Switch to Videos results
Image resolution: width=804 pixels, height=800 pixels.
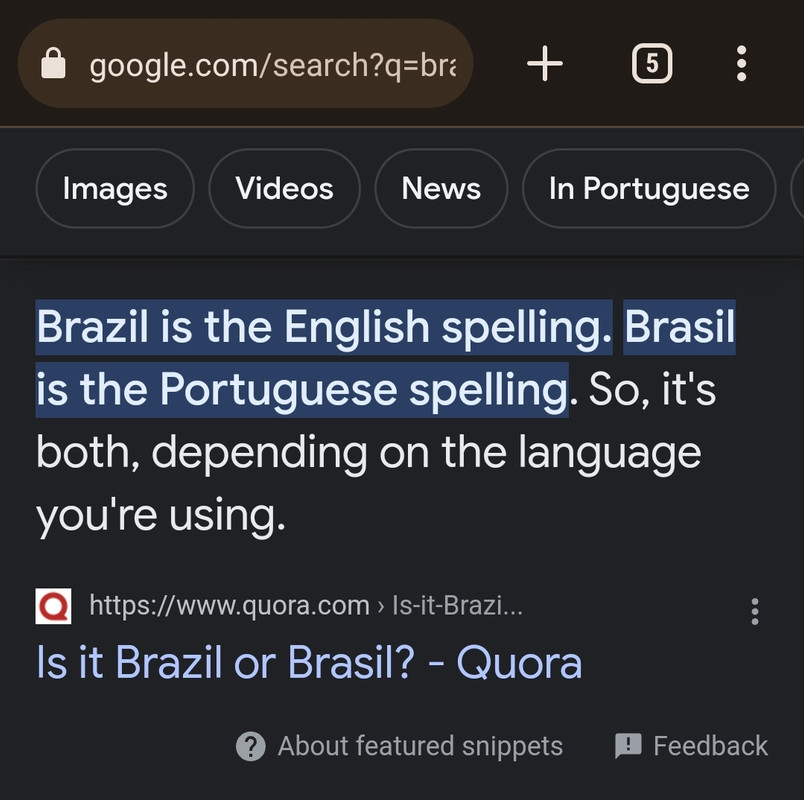tap(285, 188)
